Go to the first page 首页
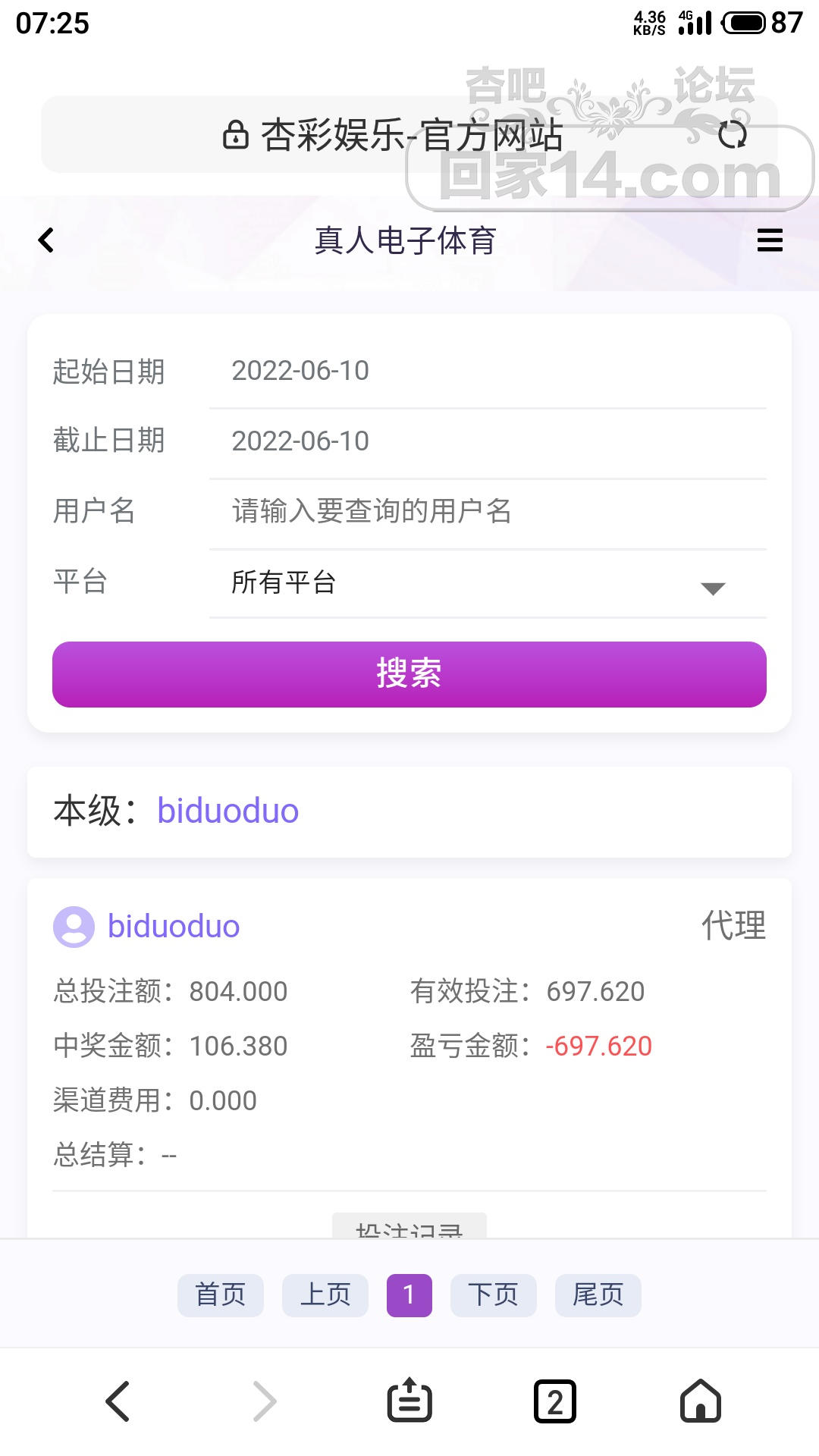Screen dimensions: 819x1456 221,1295
